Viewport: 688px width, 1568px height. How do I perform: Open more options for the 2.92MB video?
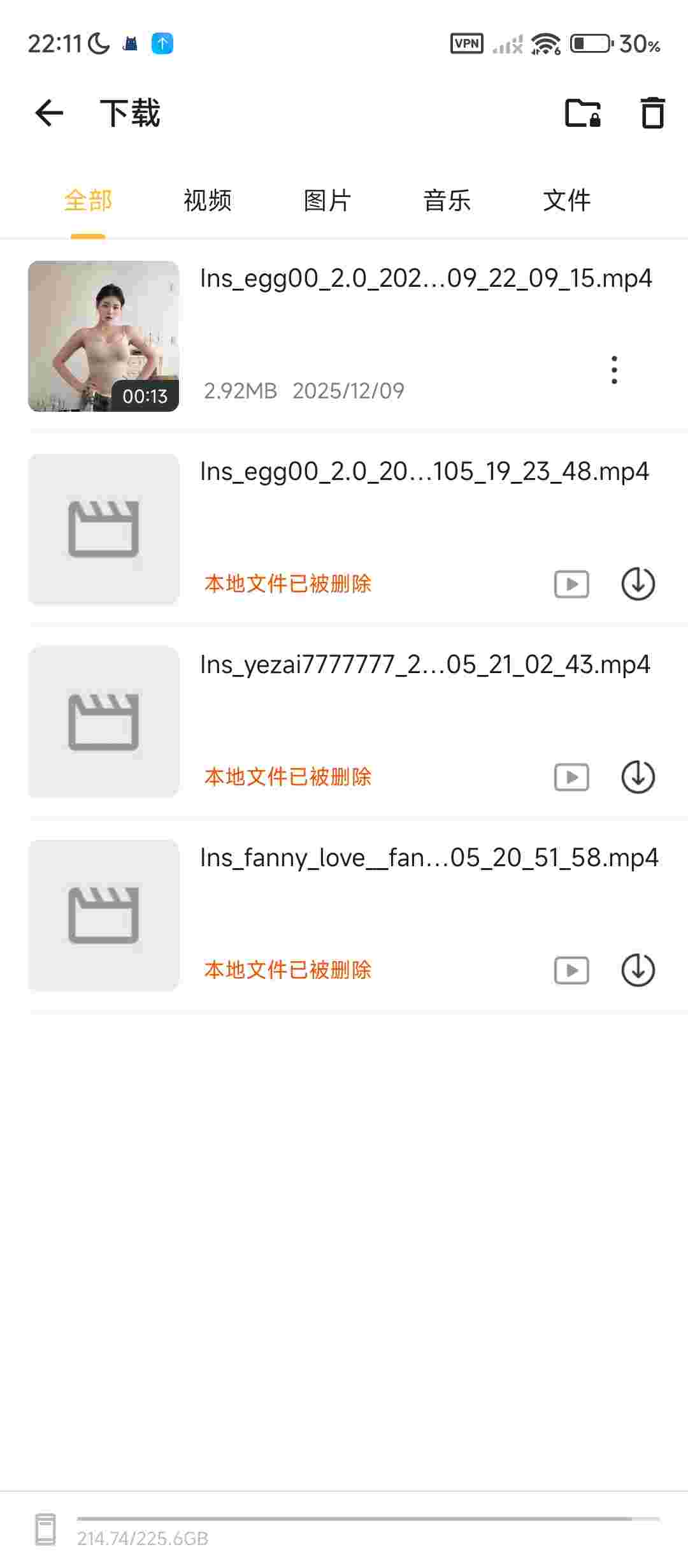point(614,370)
